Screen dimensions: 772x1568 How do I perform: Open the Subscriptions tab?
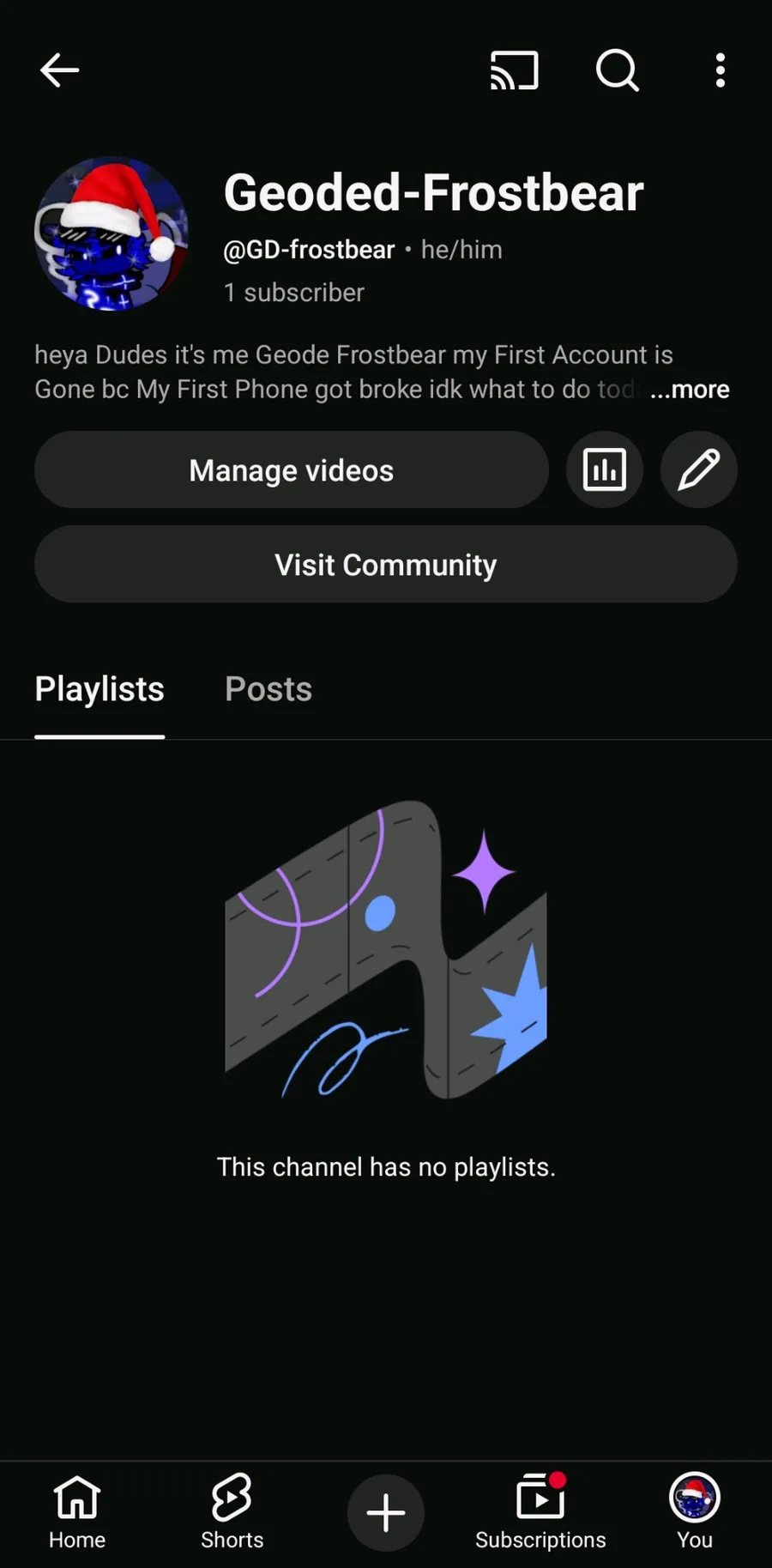click(540, 1512)
